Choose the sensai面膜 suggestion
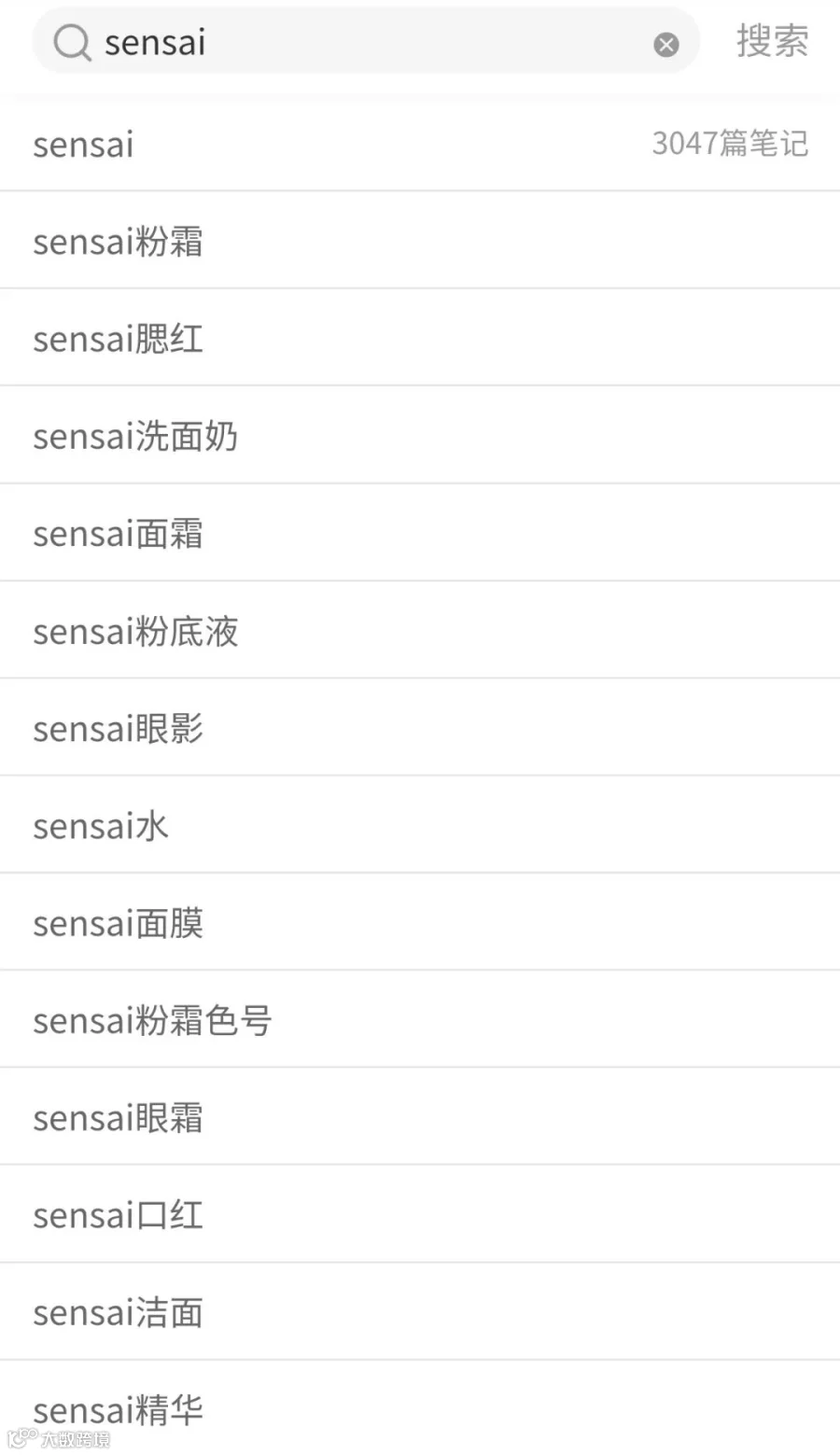Viewport: 840px width, 1455px height. 420,923
